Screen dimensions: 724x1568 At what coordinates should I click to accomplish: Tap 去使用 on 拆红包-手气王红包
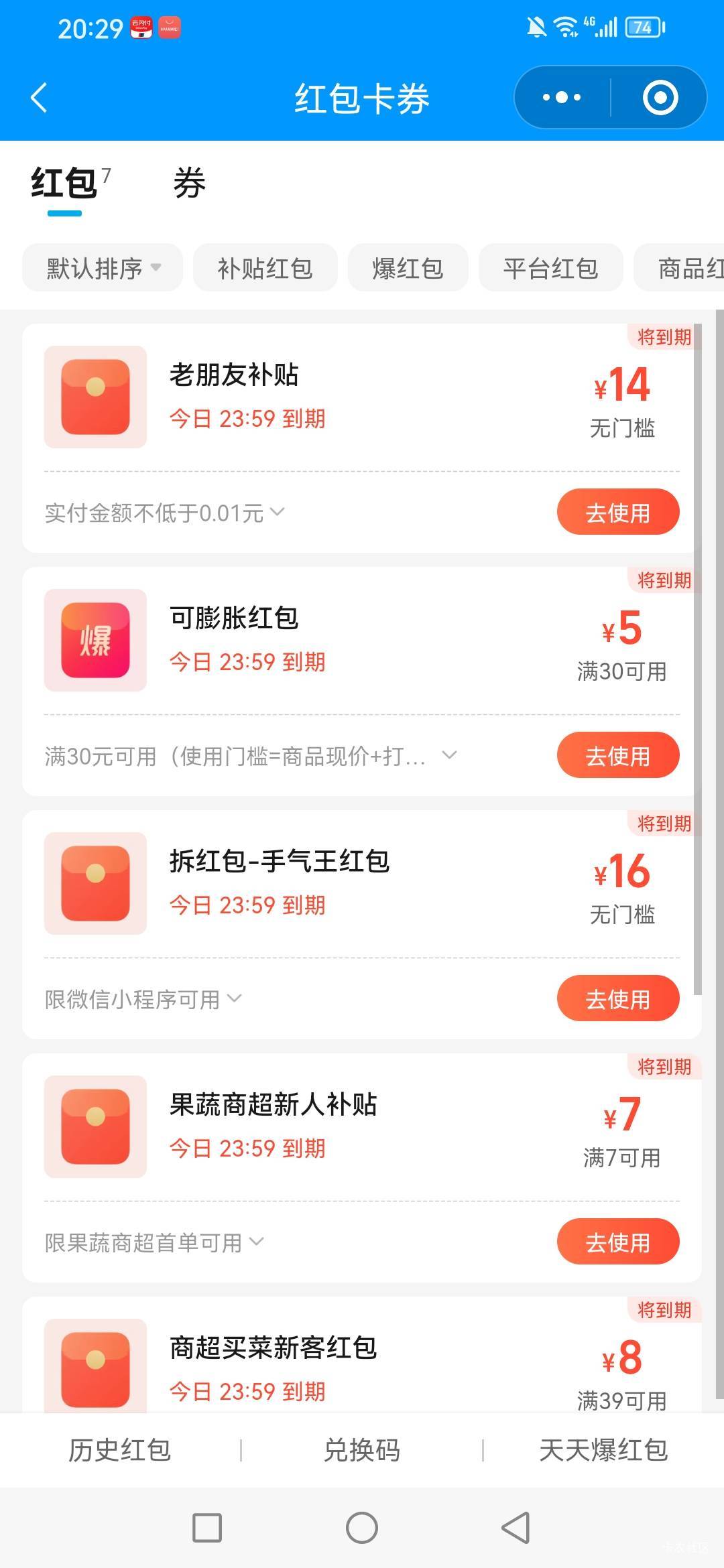point(618,999)
